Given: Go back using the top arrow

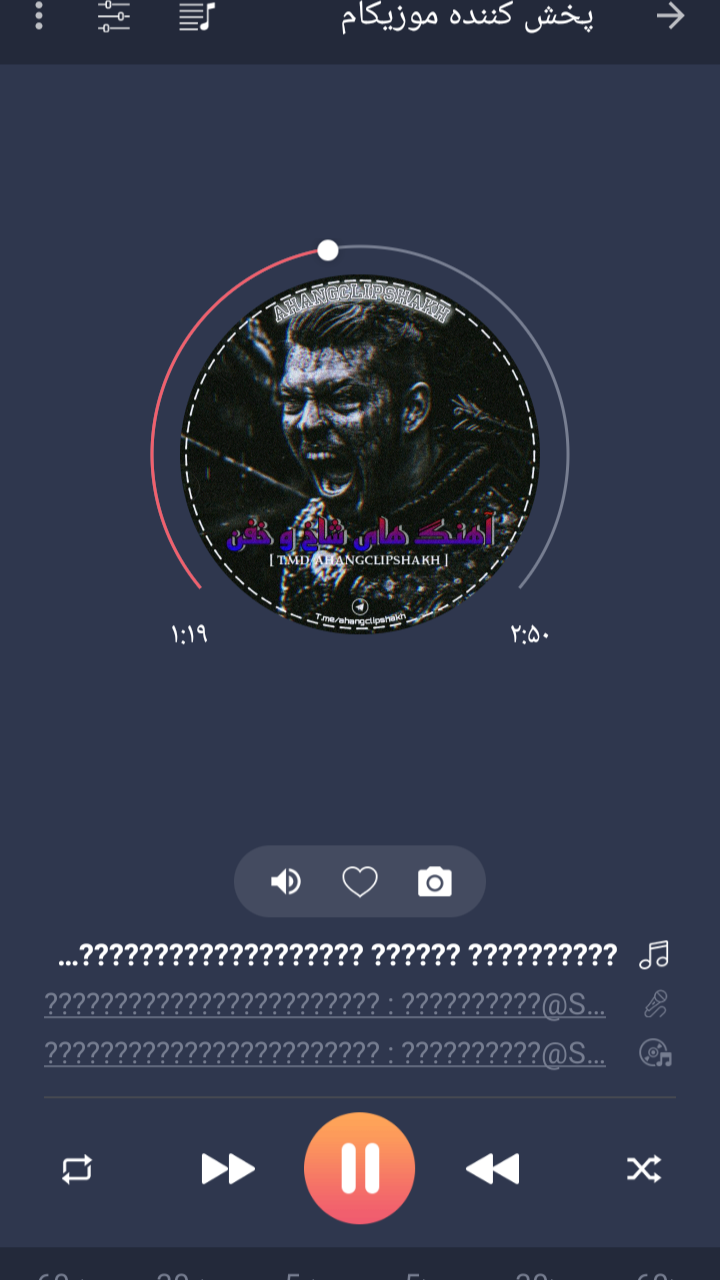Looking at the screenshot, I should pos(670,15).
